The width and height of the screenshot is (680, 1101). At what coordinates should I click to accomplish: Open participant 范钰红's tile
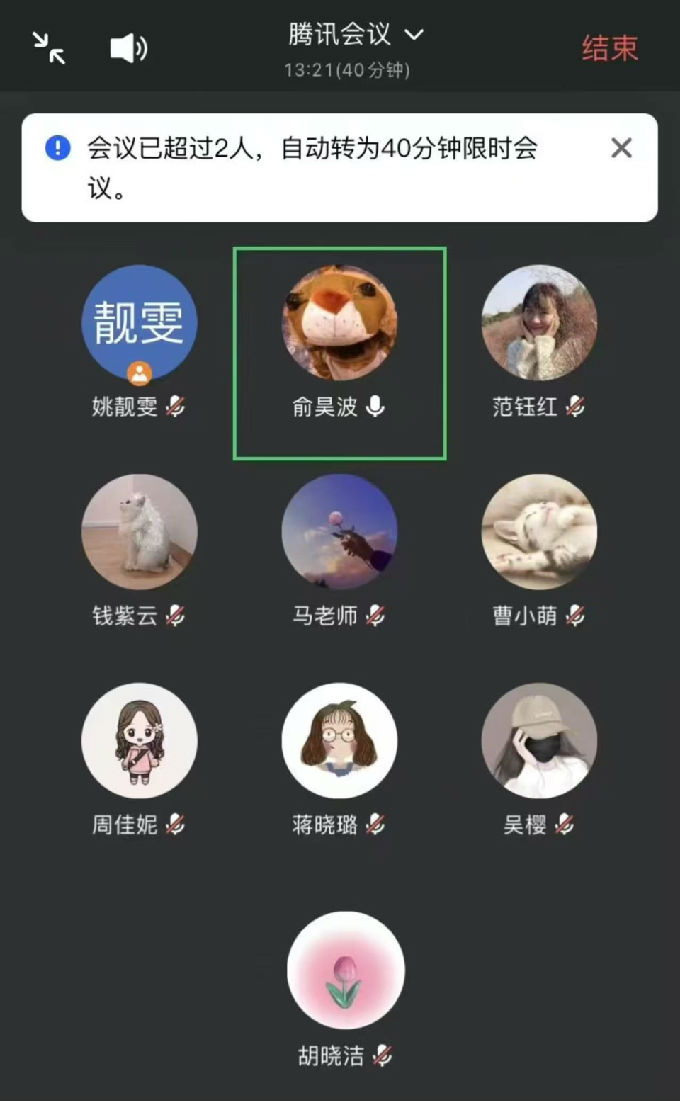539,323
